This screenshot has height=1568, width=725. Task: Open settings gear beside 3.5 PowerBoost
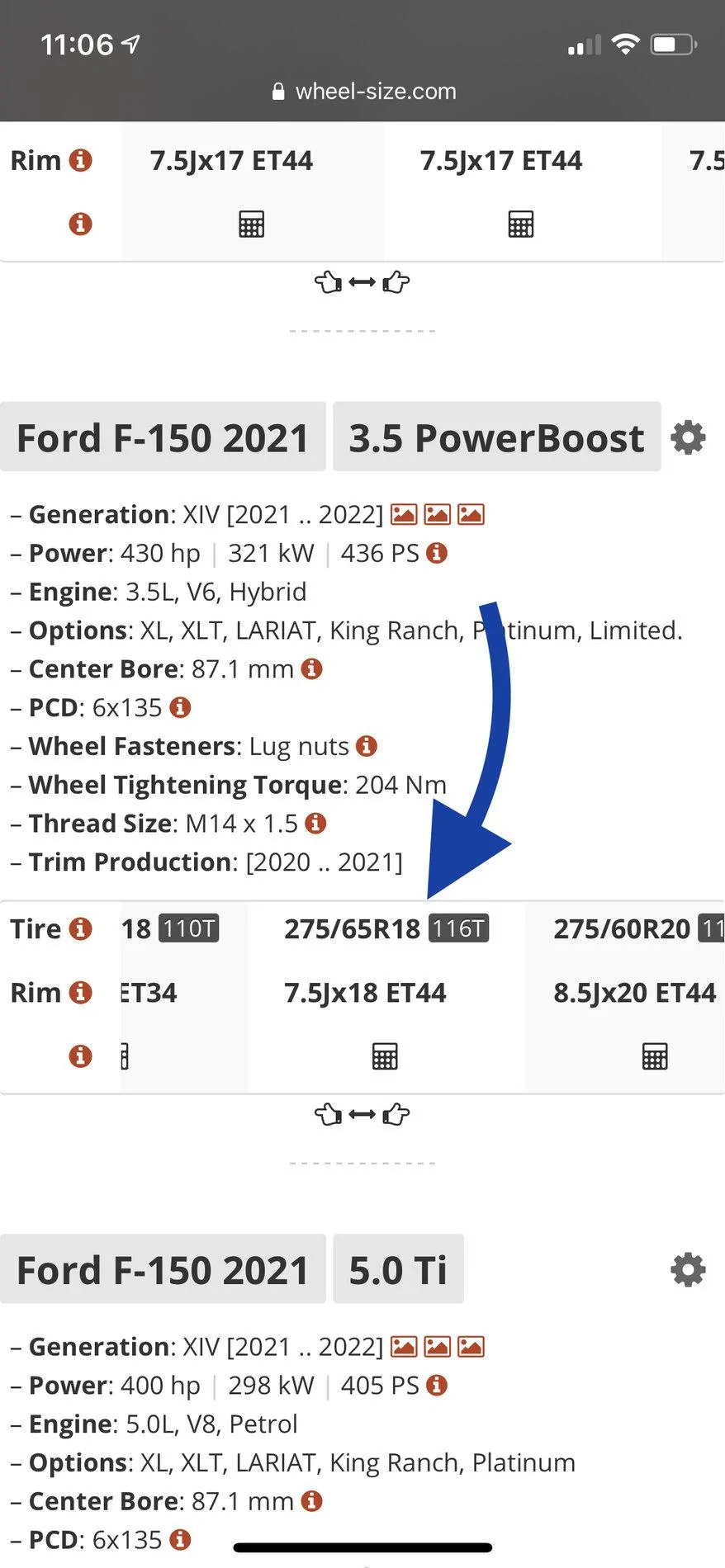click(688, 438)
